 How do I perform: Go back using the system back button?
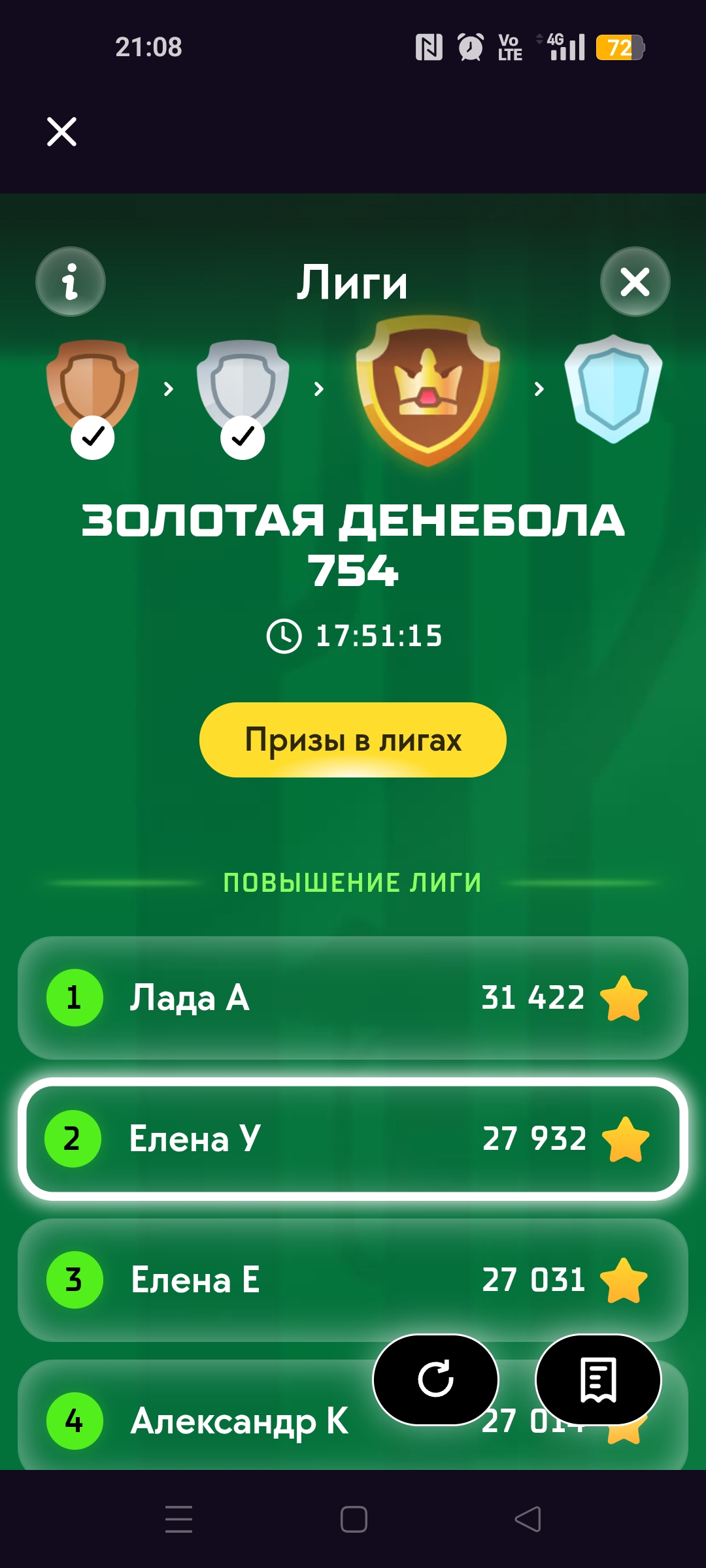coord(528,1519)
